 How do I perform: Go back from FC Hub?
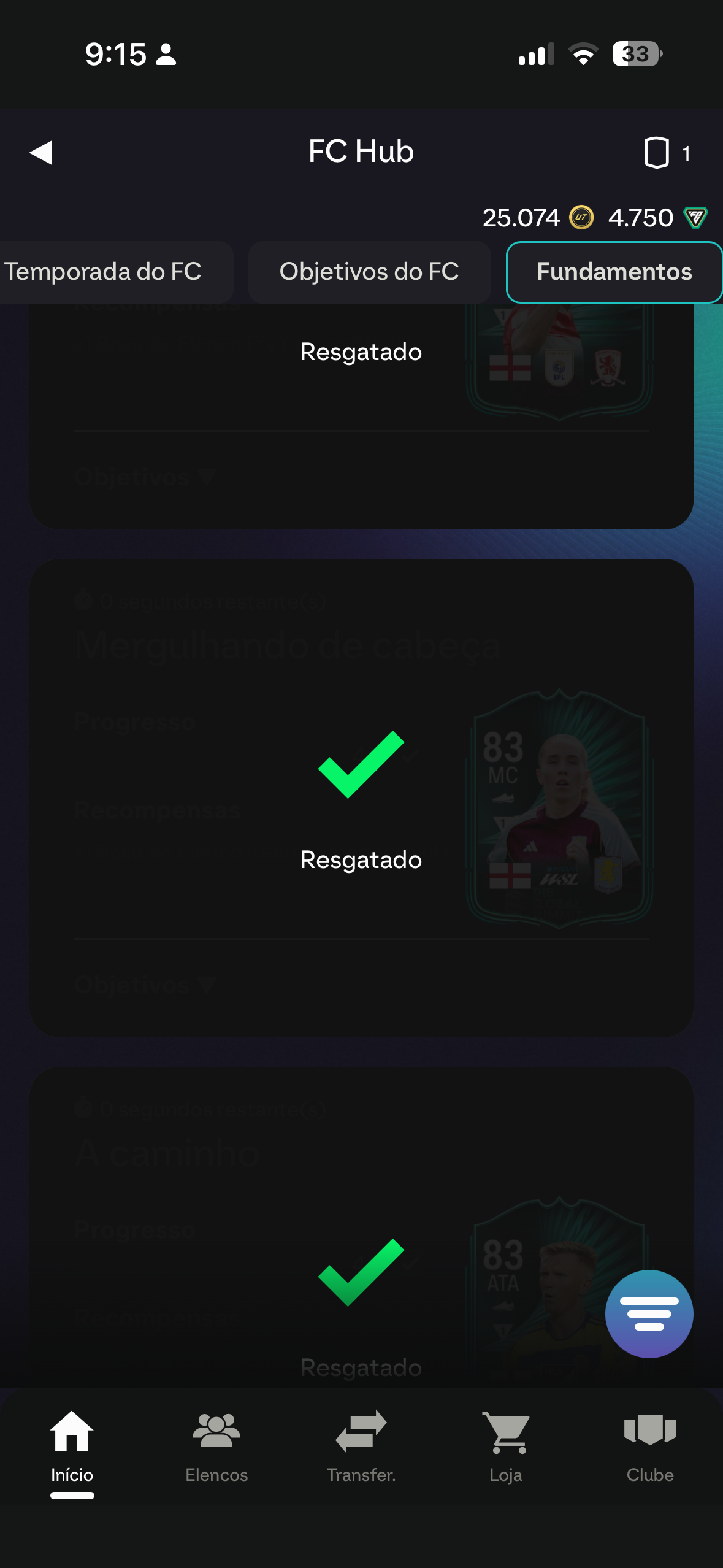coord(41,152)
